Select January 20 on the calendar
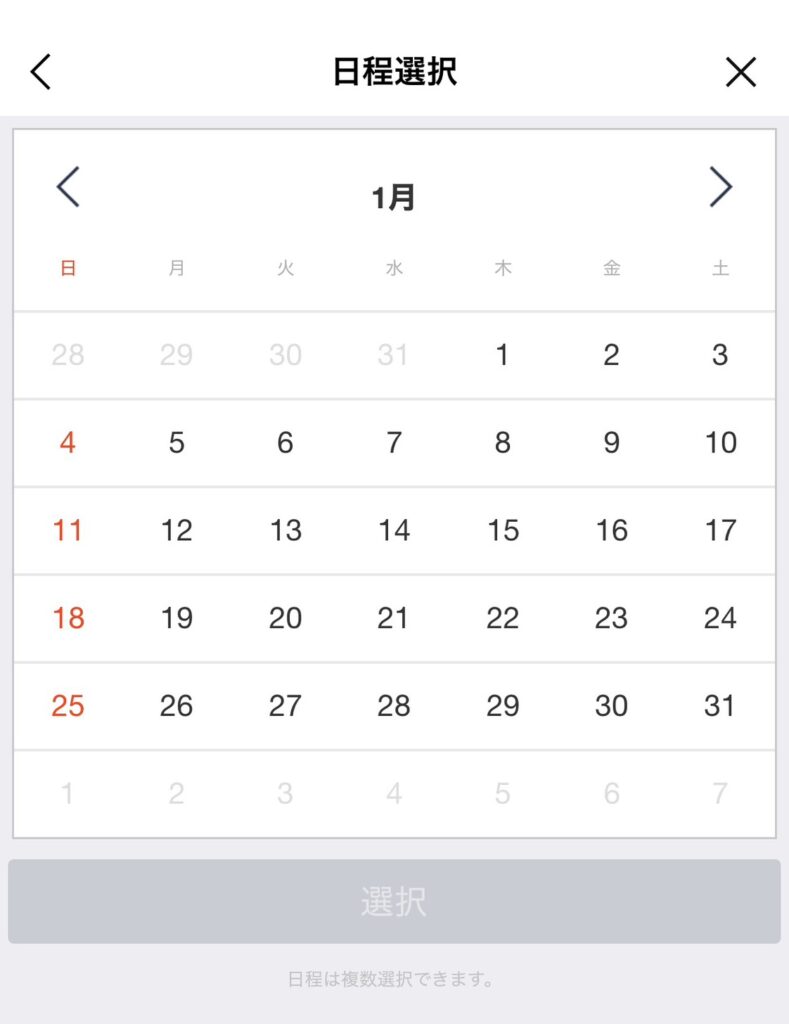789x1024 pixels. coord(285,619)
